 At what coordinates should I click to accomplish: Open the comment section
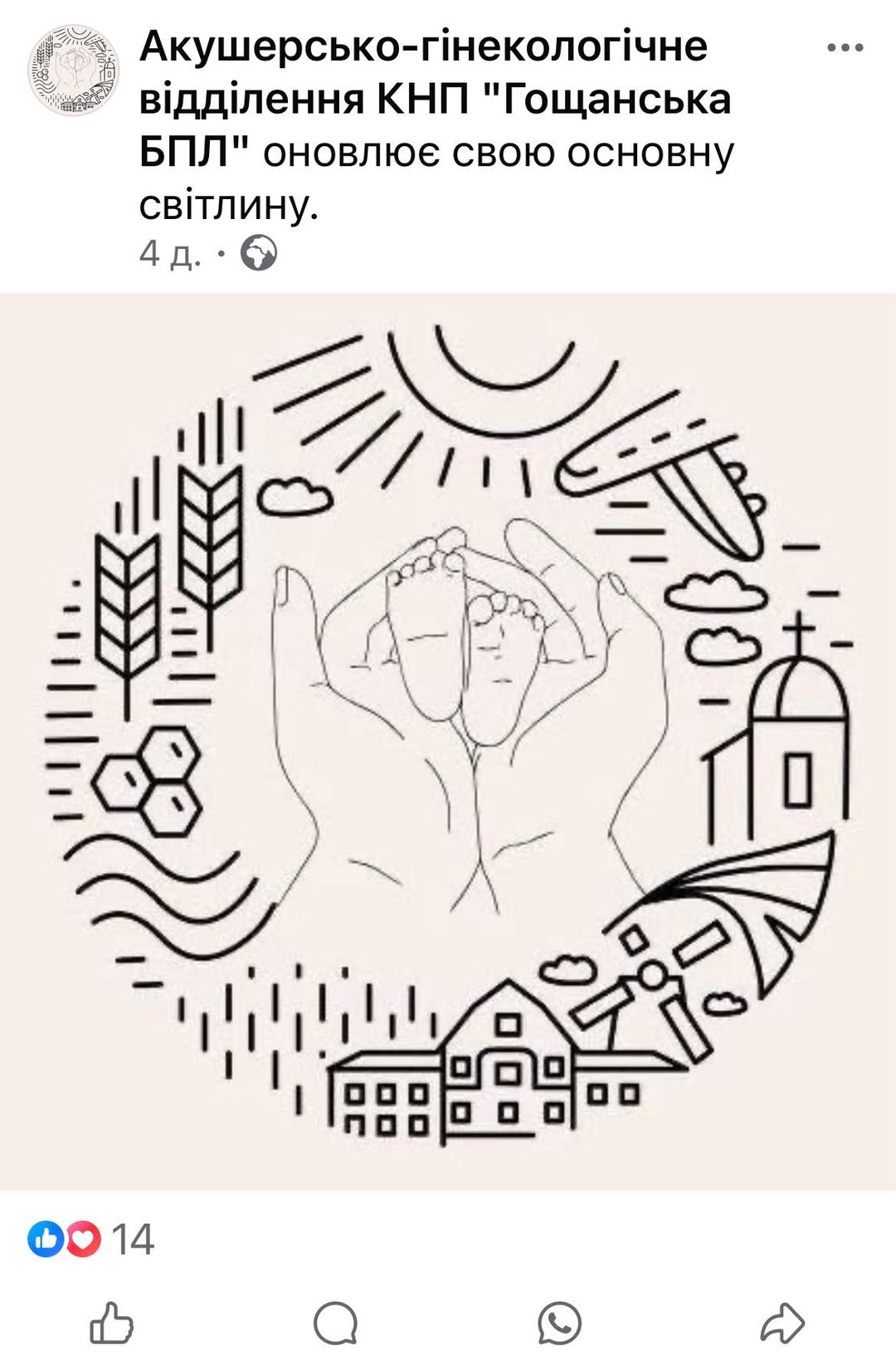(335, 1322)
